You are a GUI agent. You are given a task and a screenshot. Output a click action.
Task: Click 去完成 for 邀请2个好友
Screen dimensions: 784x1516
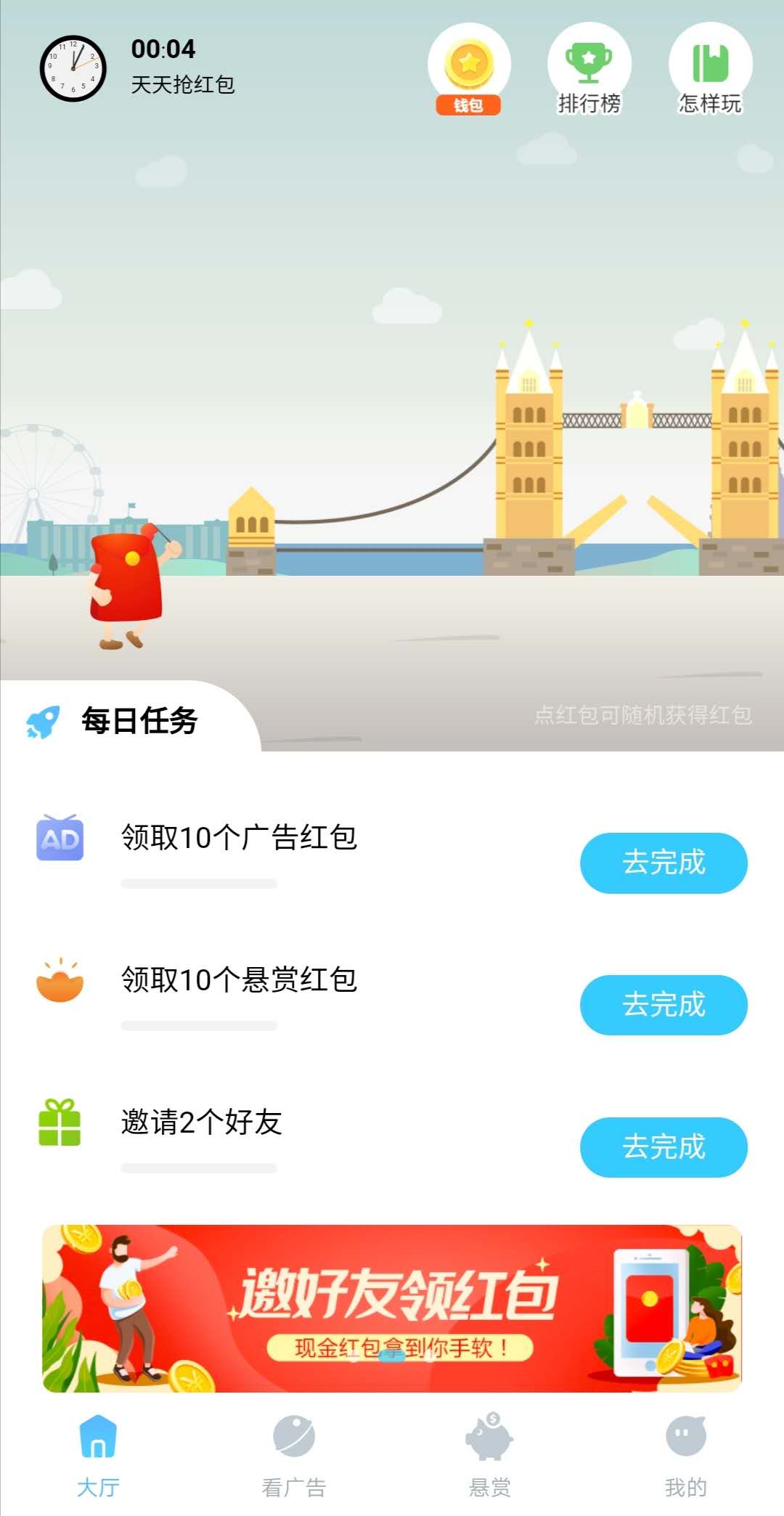[663, 1145]
